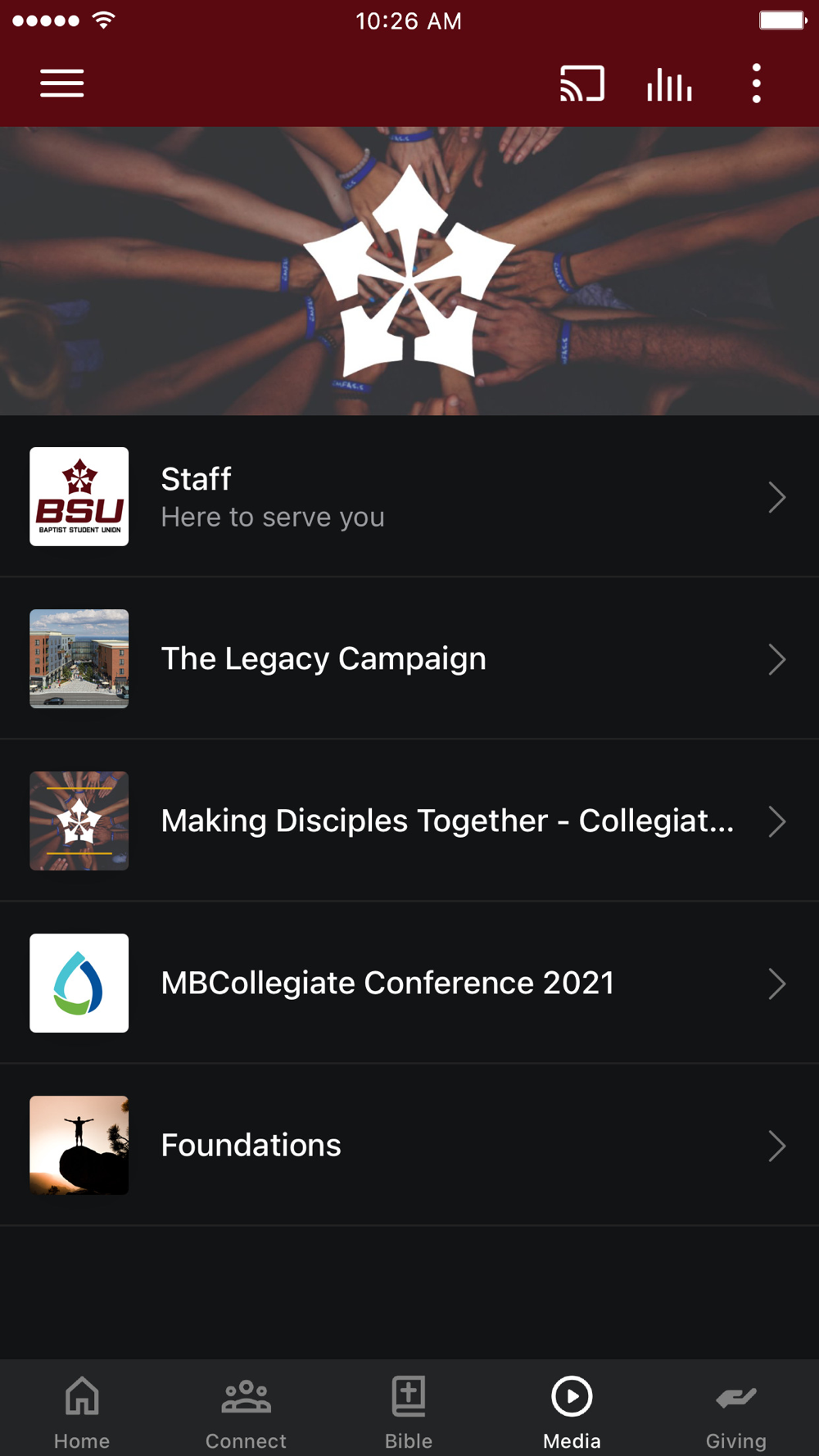Open the Foundations series
This screenshot has height=1456, width=819.
(x=409, y=1145)
